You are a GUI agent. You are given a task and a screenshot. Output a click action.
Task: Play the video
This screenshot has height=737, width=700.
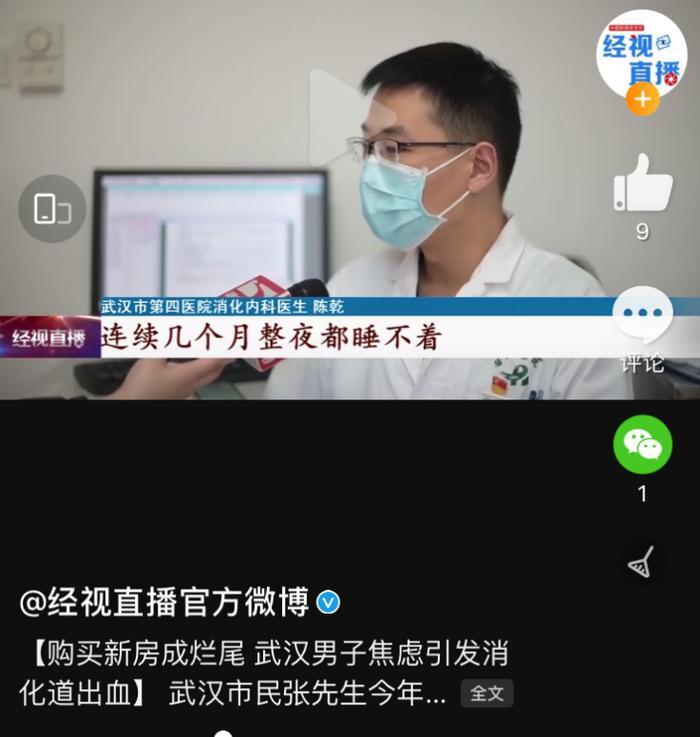coord(345,118)
